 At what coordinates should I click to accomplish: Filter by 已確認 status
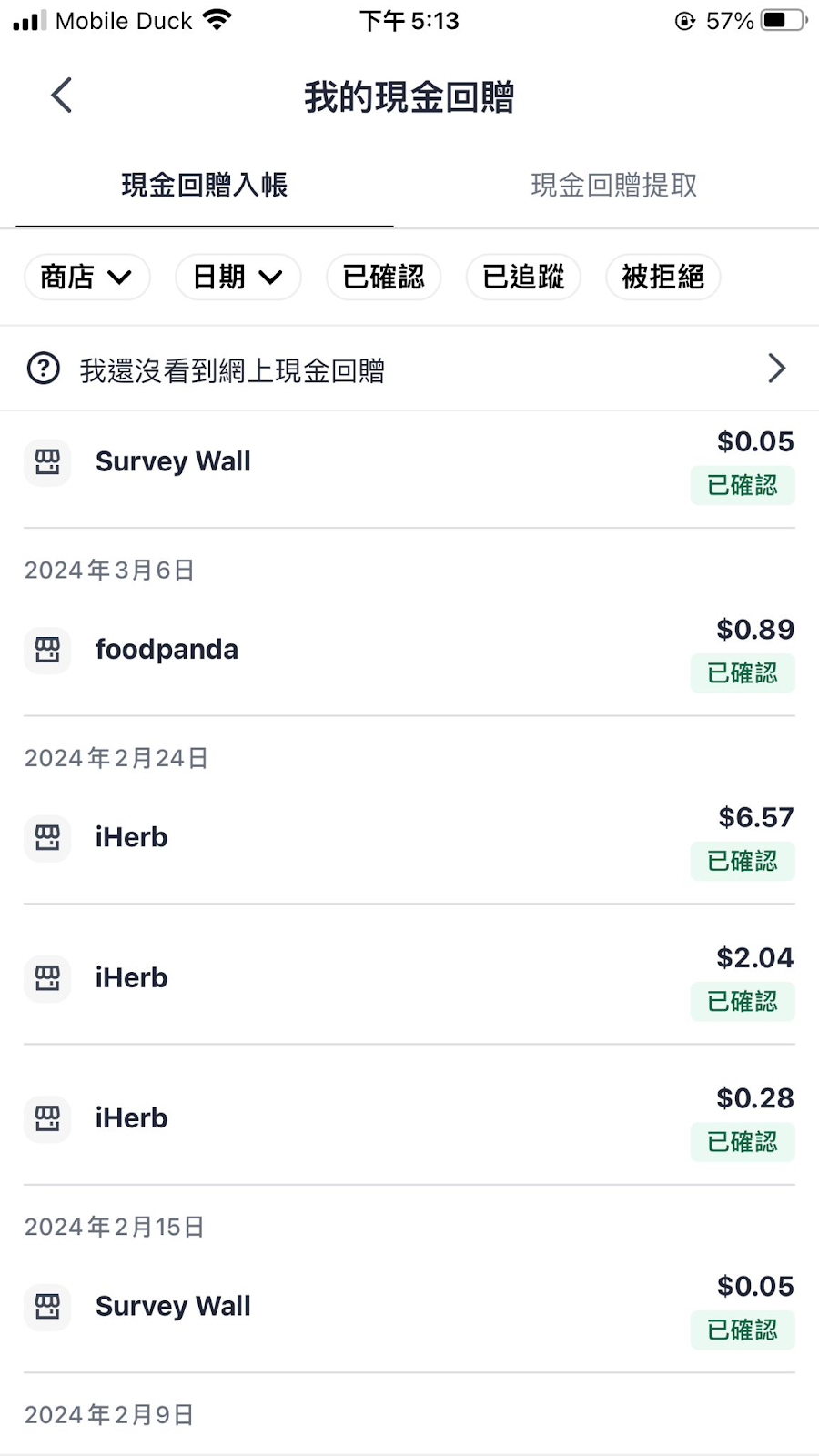click(383, 277)
